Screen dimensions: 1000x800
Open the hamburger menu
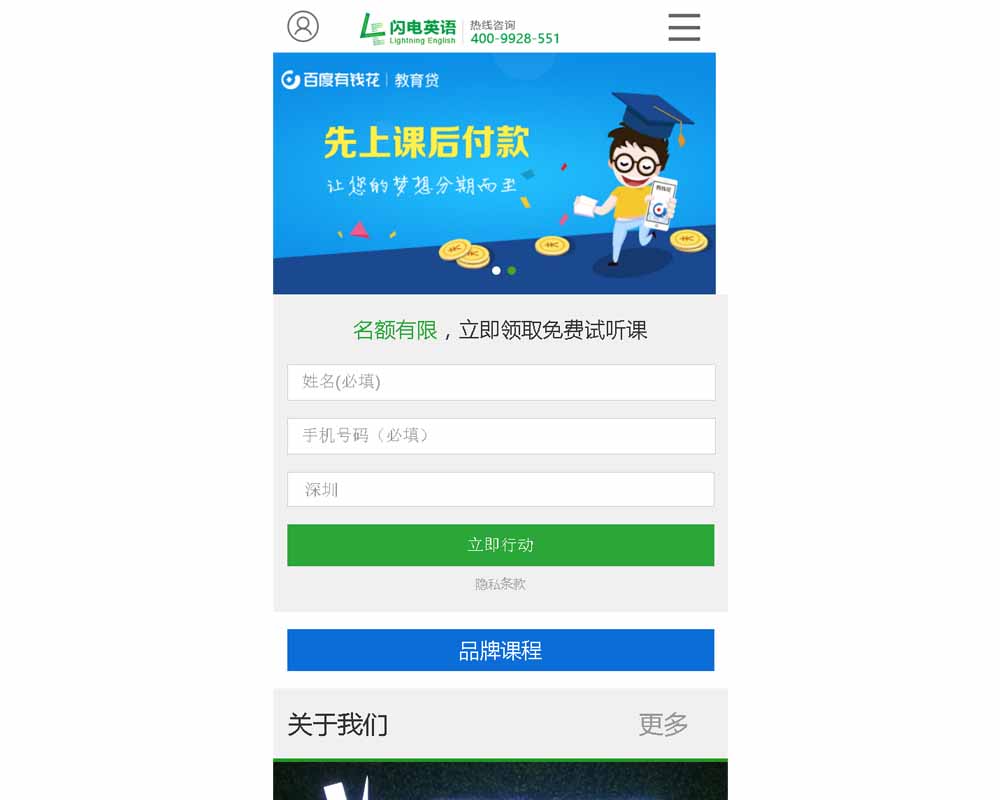pos(684,27)
